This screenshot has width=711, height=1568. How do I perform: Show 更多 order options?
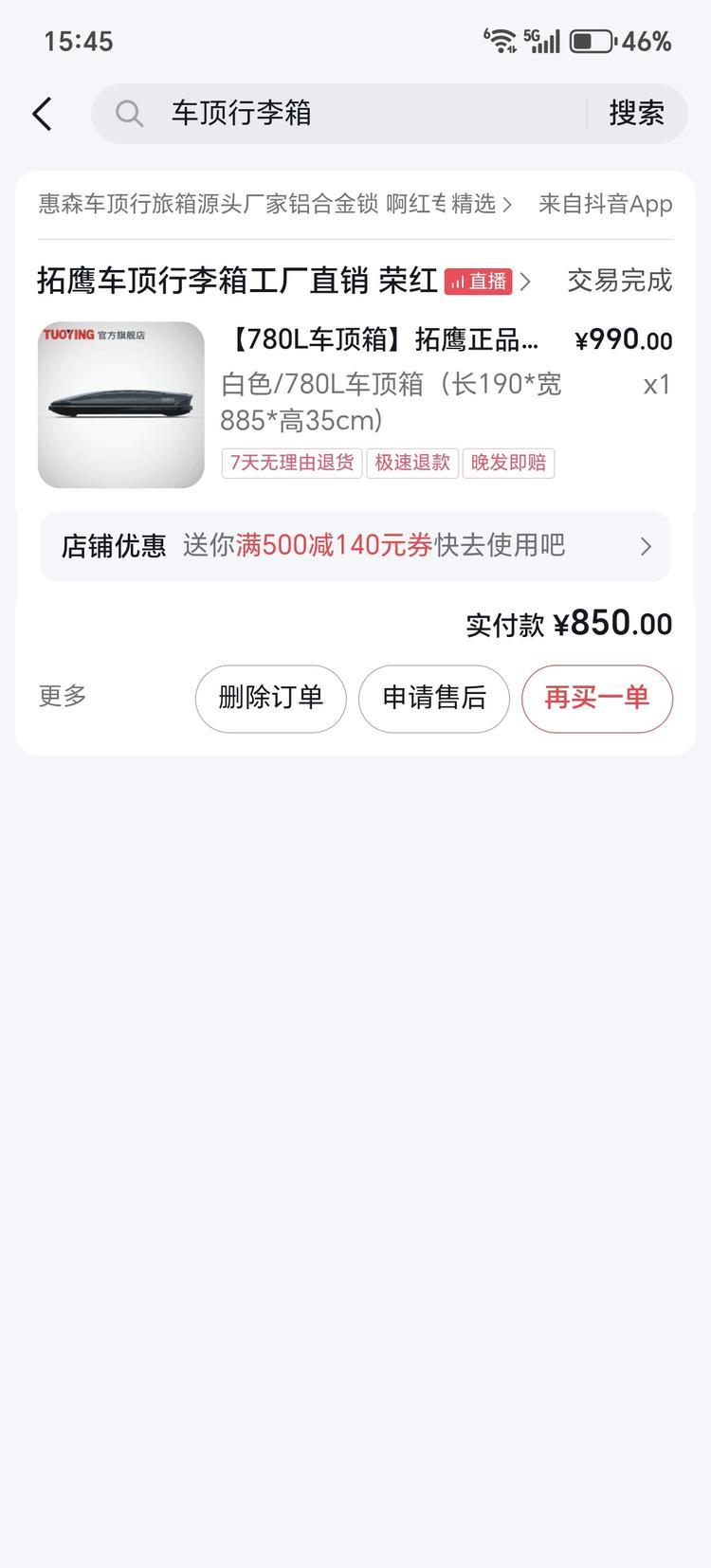[x=63, y=697]
